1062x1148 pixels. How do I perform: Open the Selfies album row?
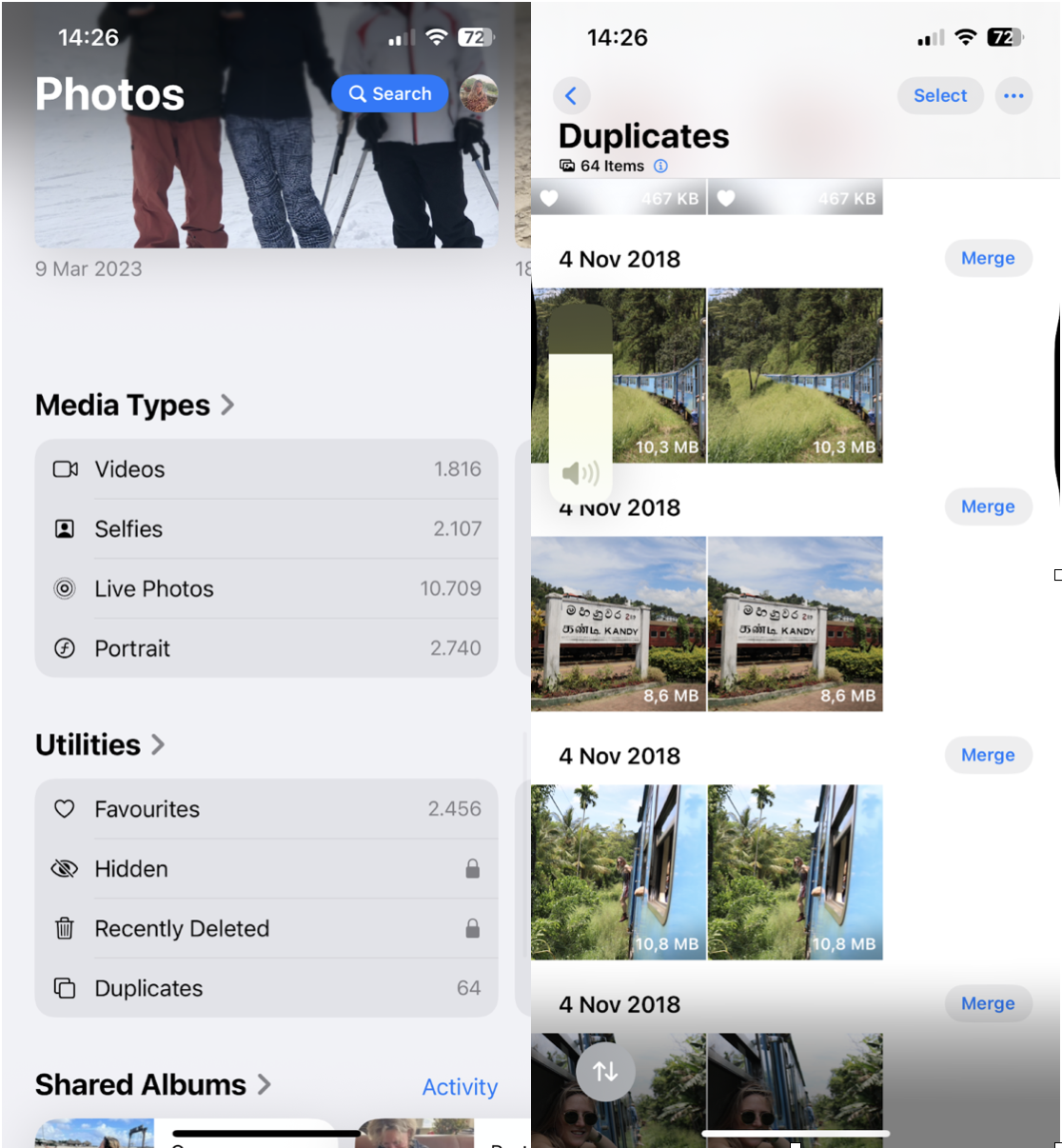[x=266, y=529]
